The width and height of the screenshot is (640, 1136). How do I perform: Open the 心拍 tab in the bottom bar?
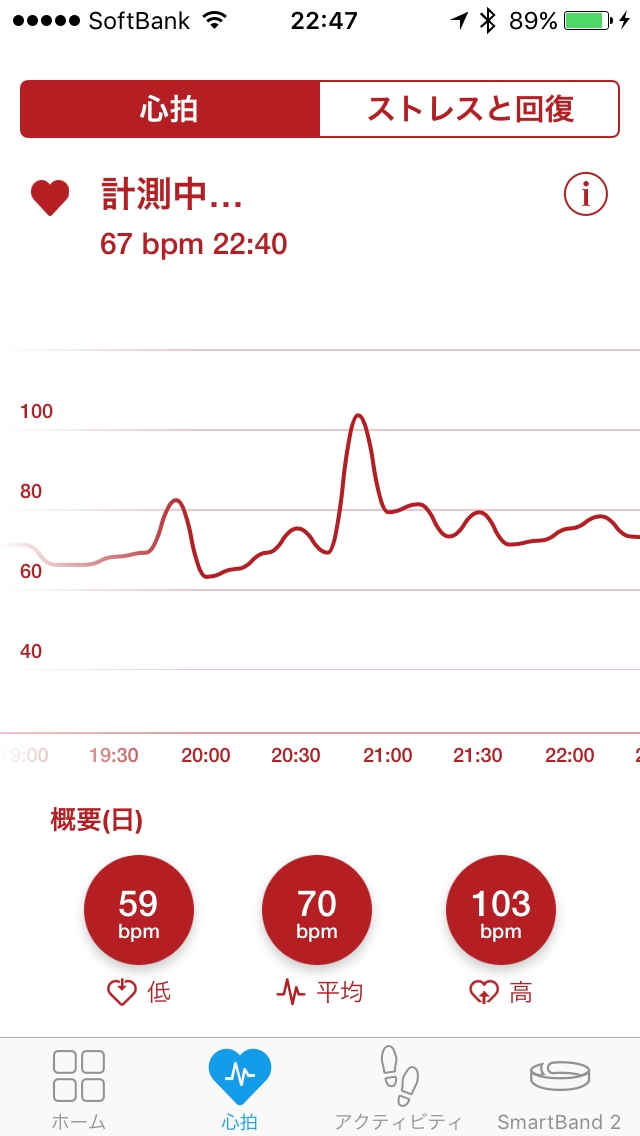pos(240,1088)
